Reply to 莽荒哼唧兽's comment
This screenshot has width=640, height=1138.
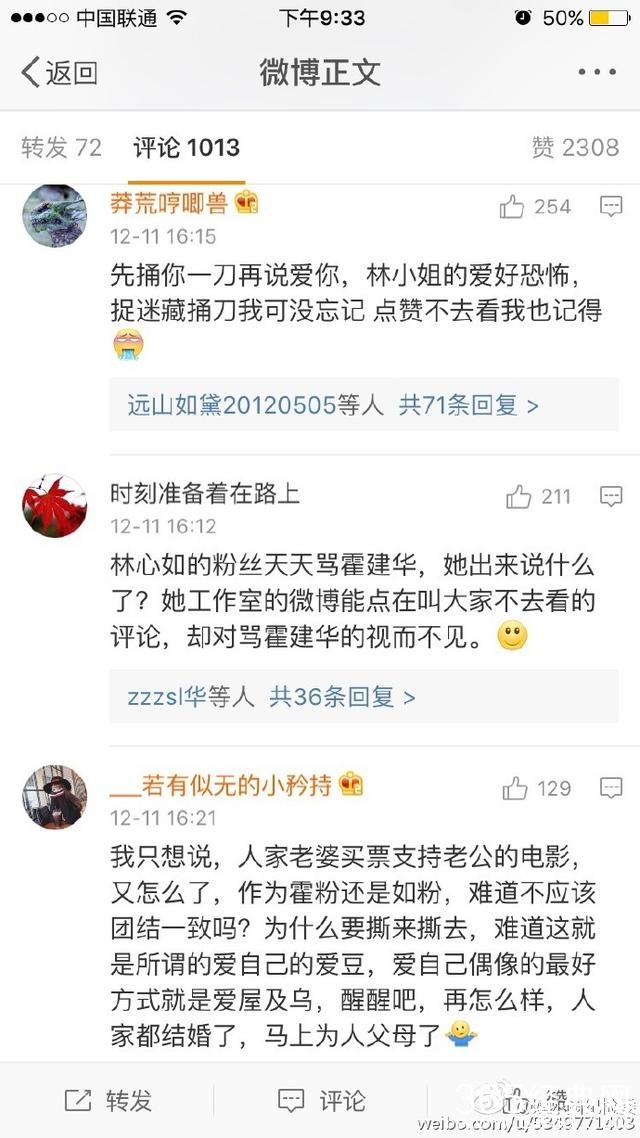(x=611, y=207)
